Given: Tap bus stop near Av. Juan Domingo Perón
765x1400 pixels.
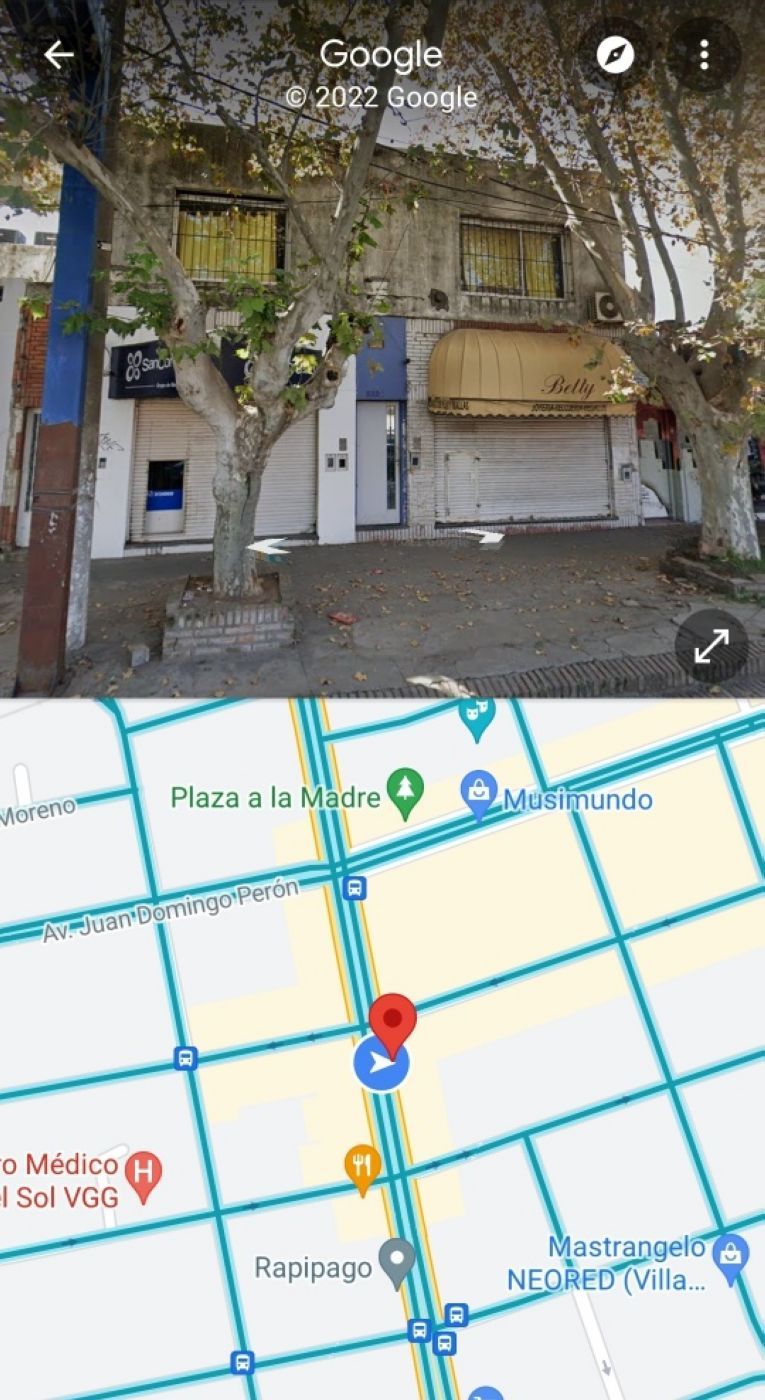Looking at the screenshot, I should [354, 887].
